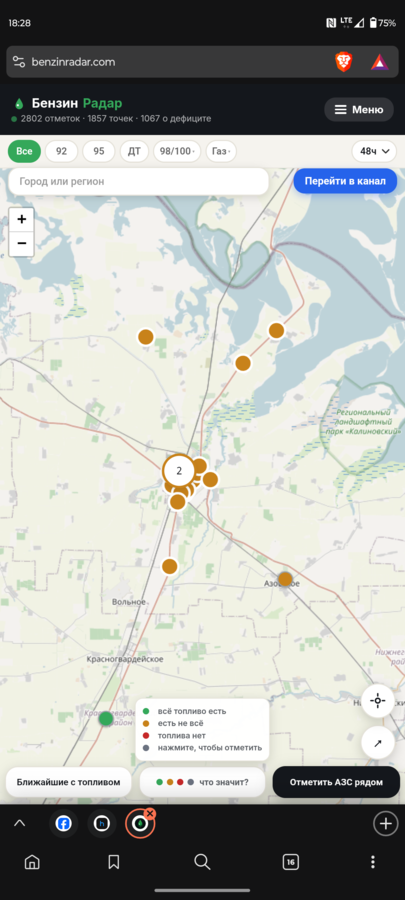The height and width of the screenshot is (900, 405).
Task: Select the 92 fuel filter chip
Action: click(61, 152)
